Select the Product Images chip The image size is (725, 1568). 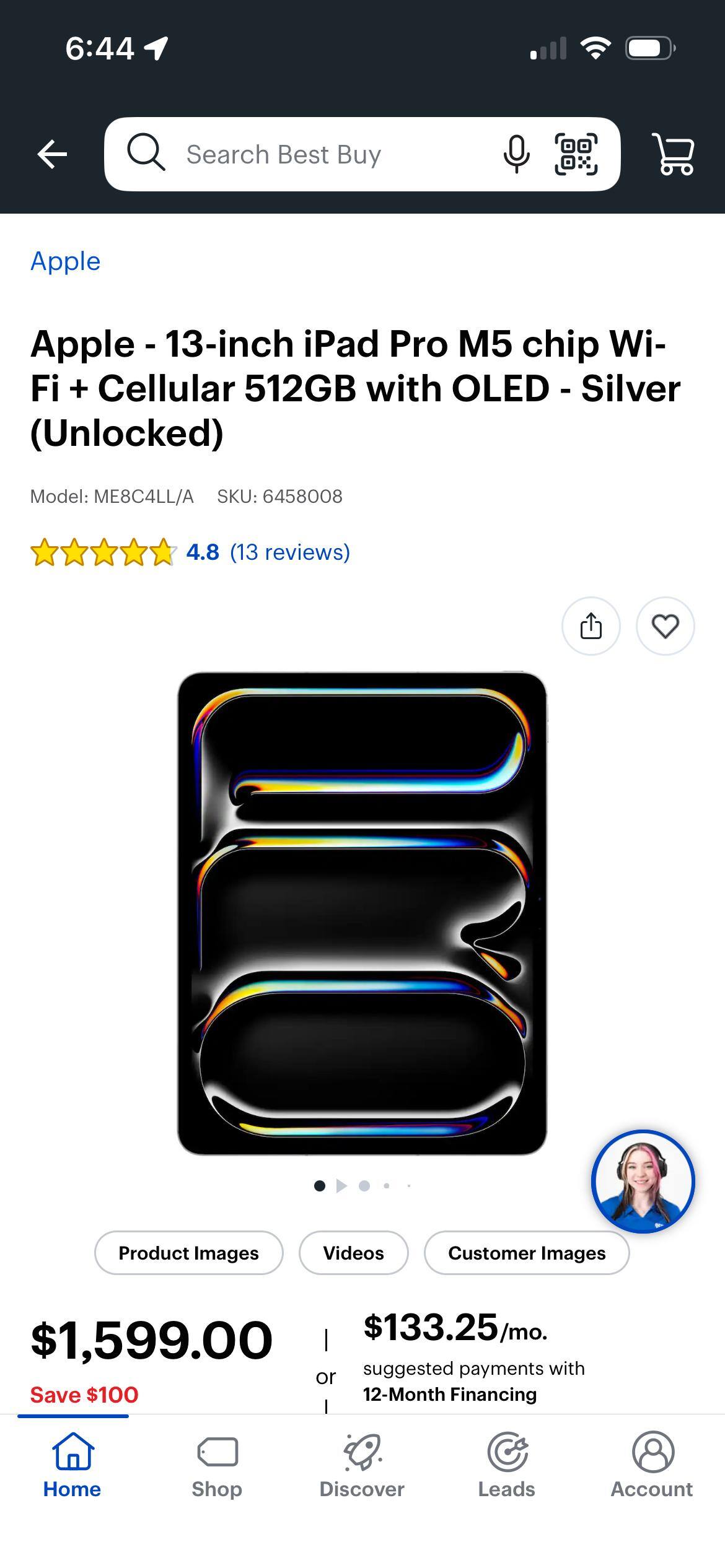[188, 1253]
